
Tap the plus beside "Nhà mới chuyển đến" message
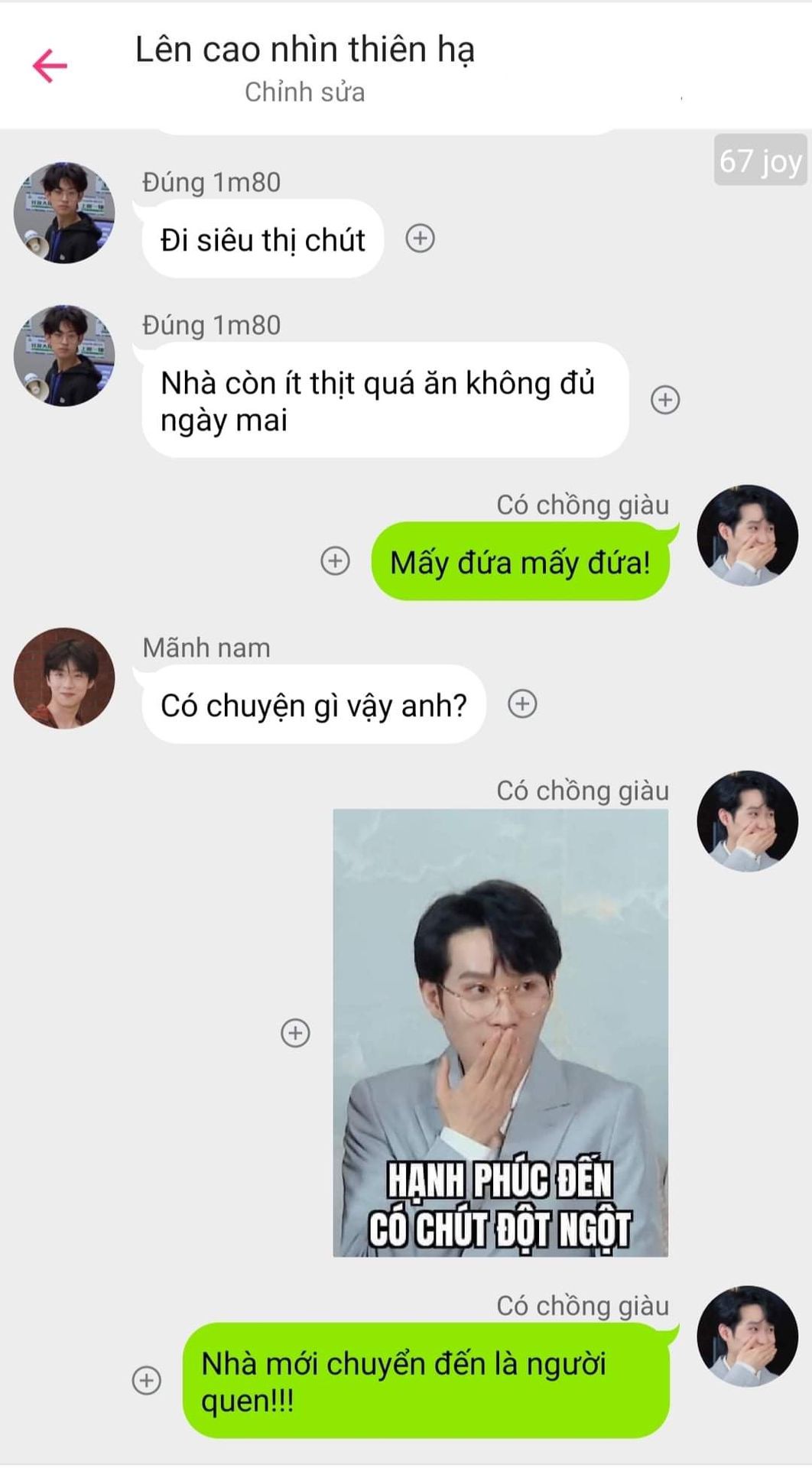[147, 1380]
